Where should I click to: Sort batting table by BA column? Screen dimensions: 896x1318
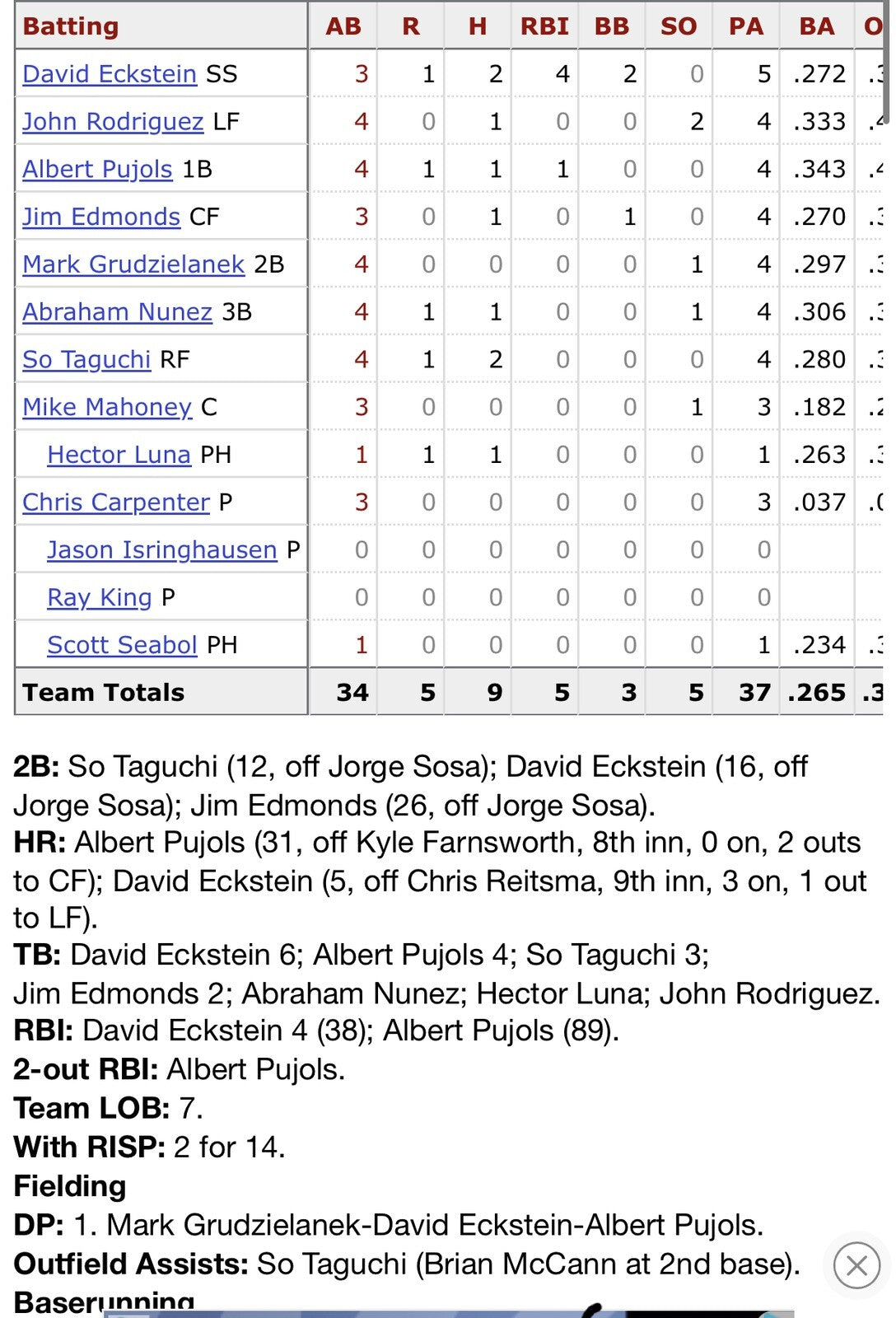pos(816,26)
